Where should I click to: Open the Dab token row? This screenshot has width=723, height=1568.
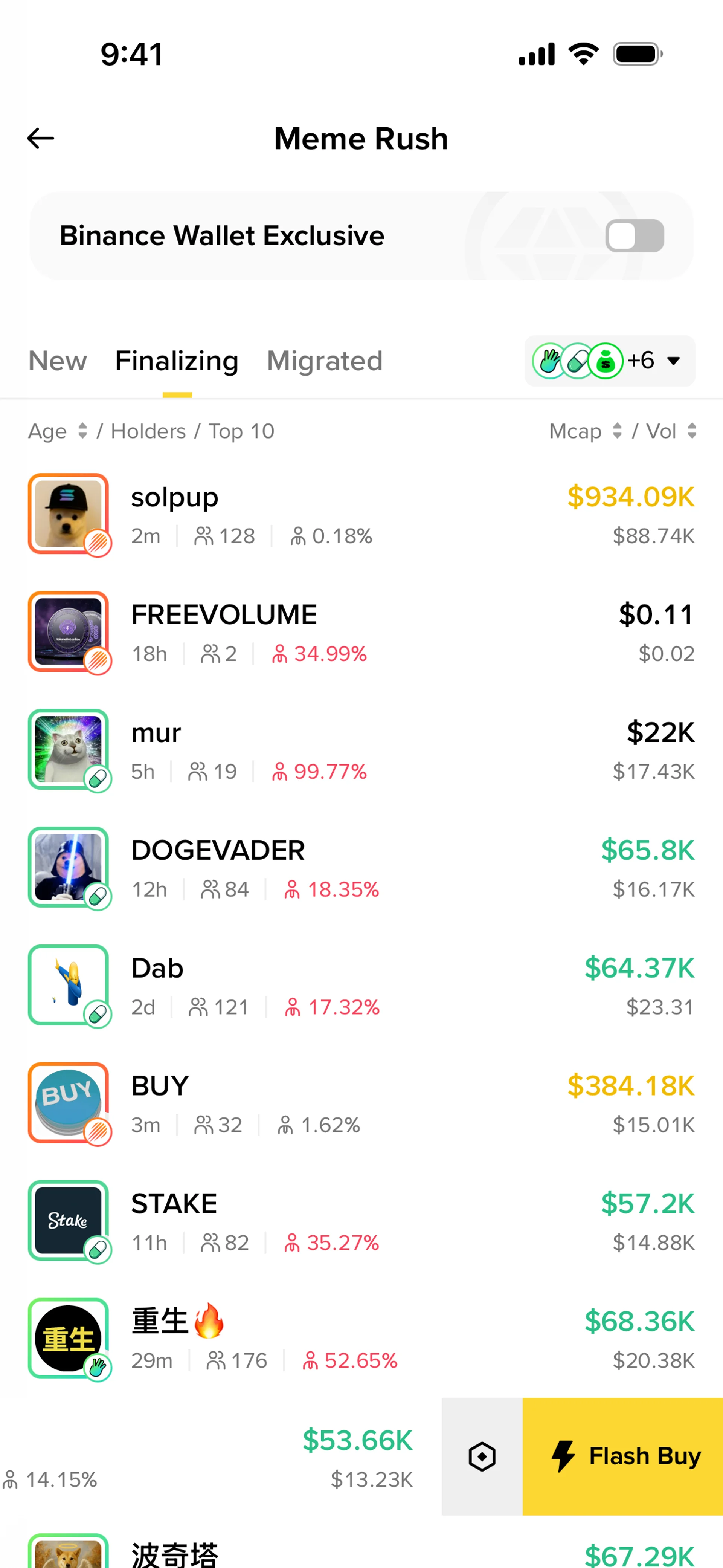[x=361, y=986]
